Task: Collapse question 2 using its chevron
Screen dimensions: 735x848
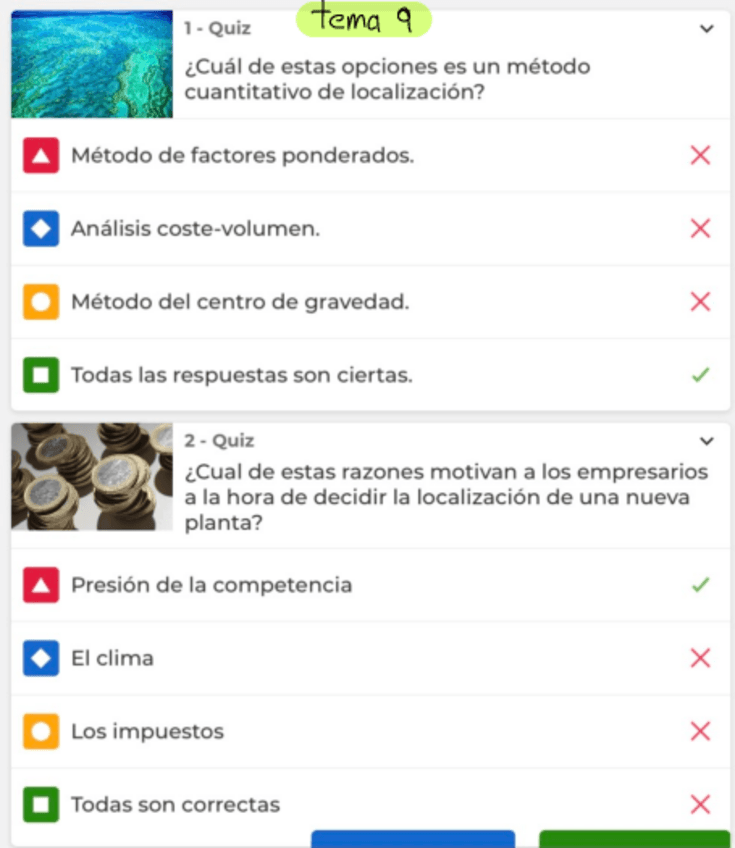Action: 707,441
